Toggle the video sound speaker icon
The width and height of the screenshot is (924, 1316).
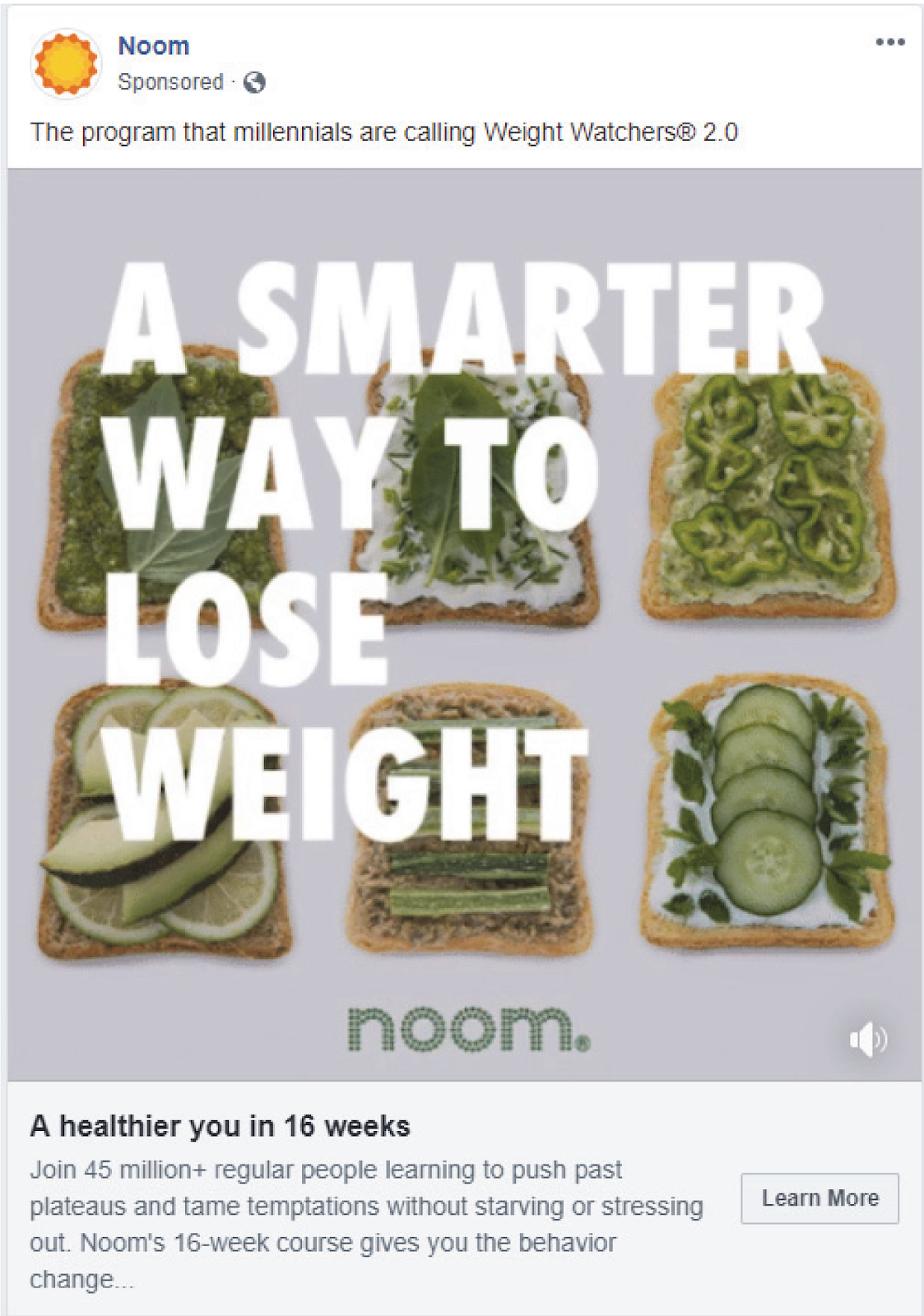click(x=867, y=1040)
